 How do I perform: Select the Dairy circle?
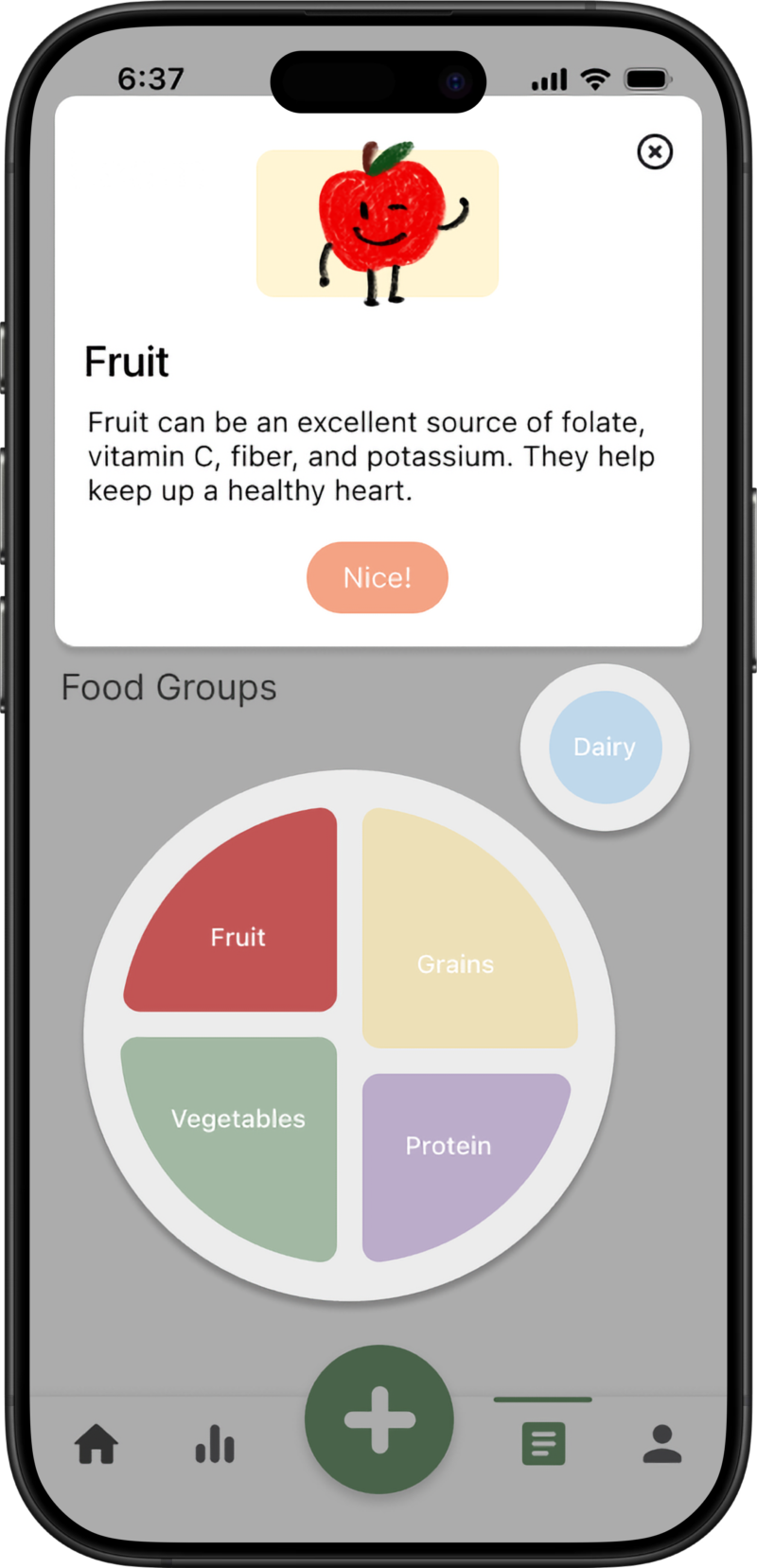tap(605, 748)
